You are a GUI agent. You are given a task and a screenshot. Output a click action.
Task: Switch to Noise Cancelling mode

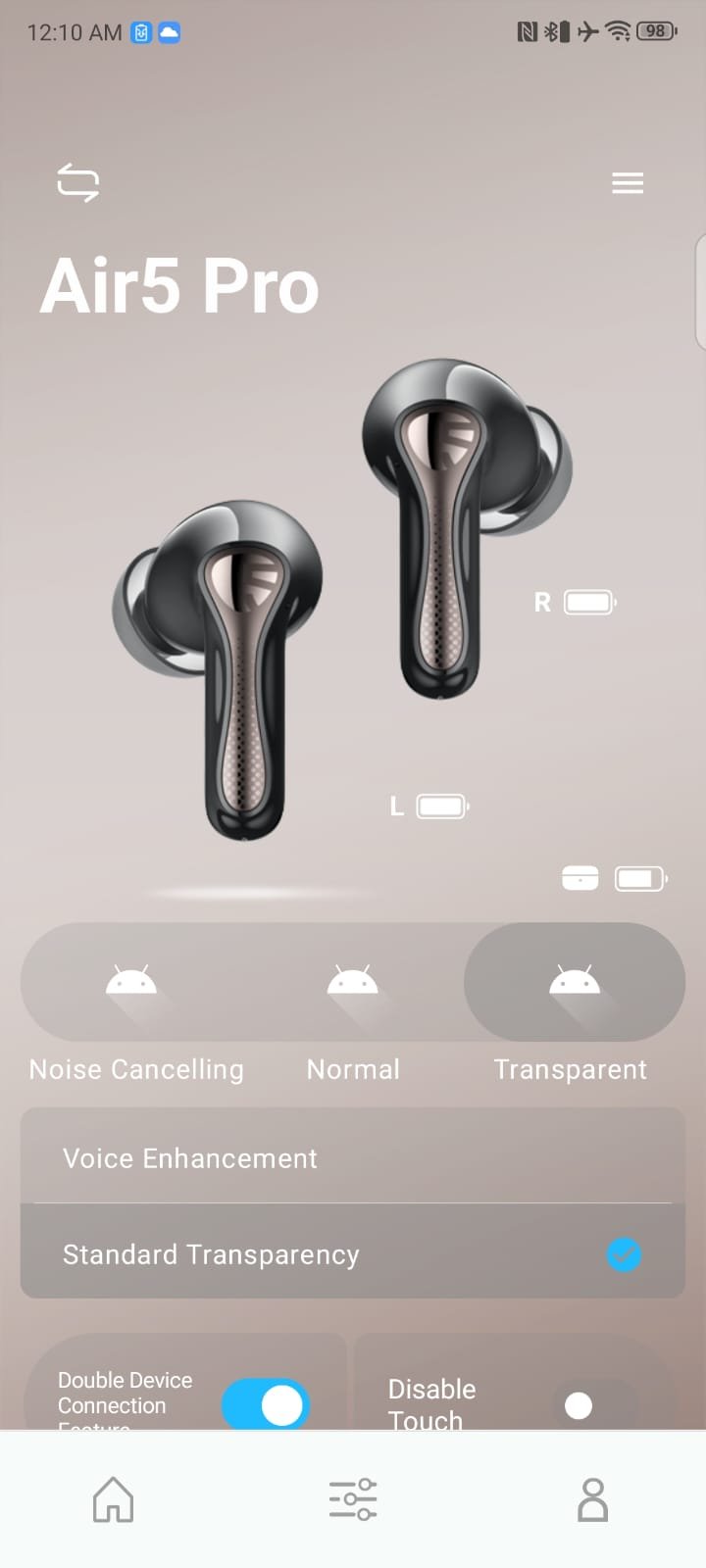point(132,982)
